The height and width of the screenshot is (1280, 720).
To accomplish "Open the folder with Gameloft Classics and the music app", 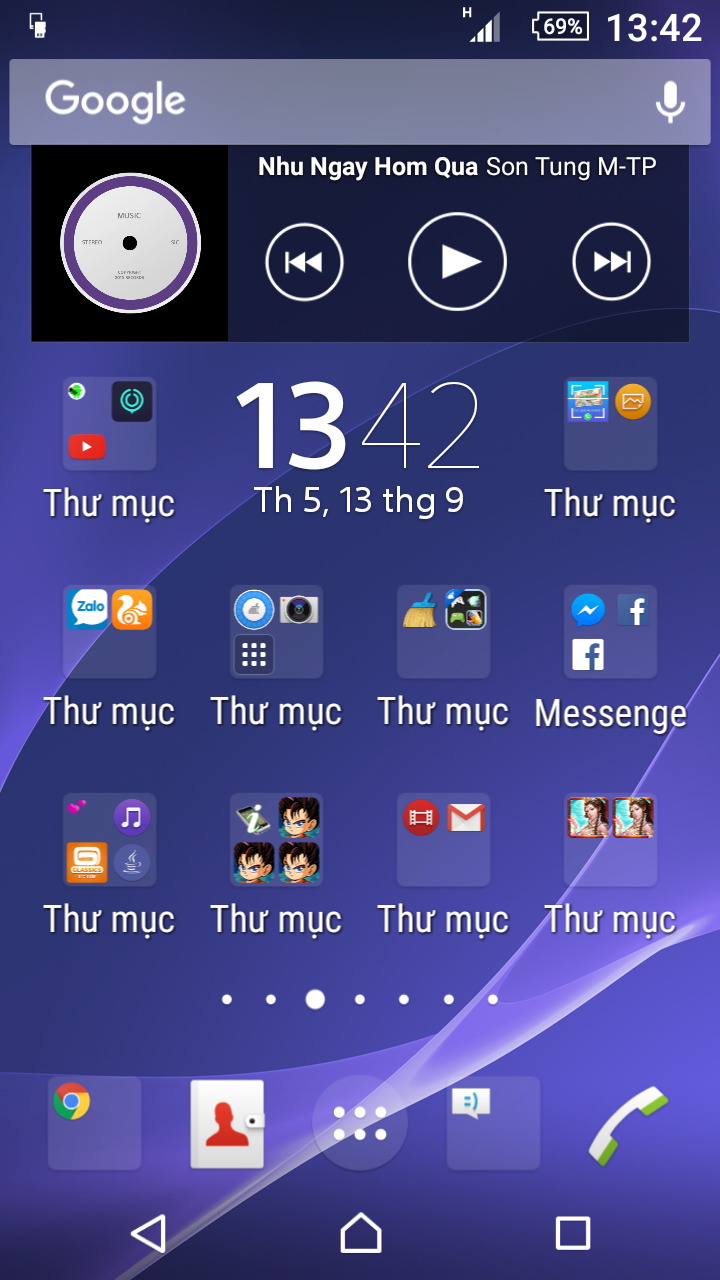I will pyautogui.click(x=110, y=840).
